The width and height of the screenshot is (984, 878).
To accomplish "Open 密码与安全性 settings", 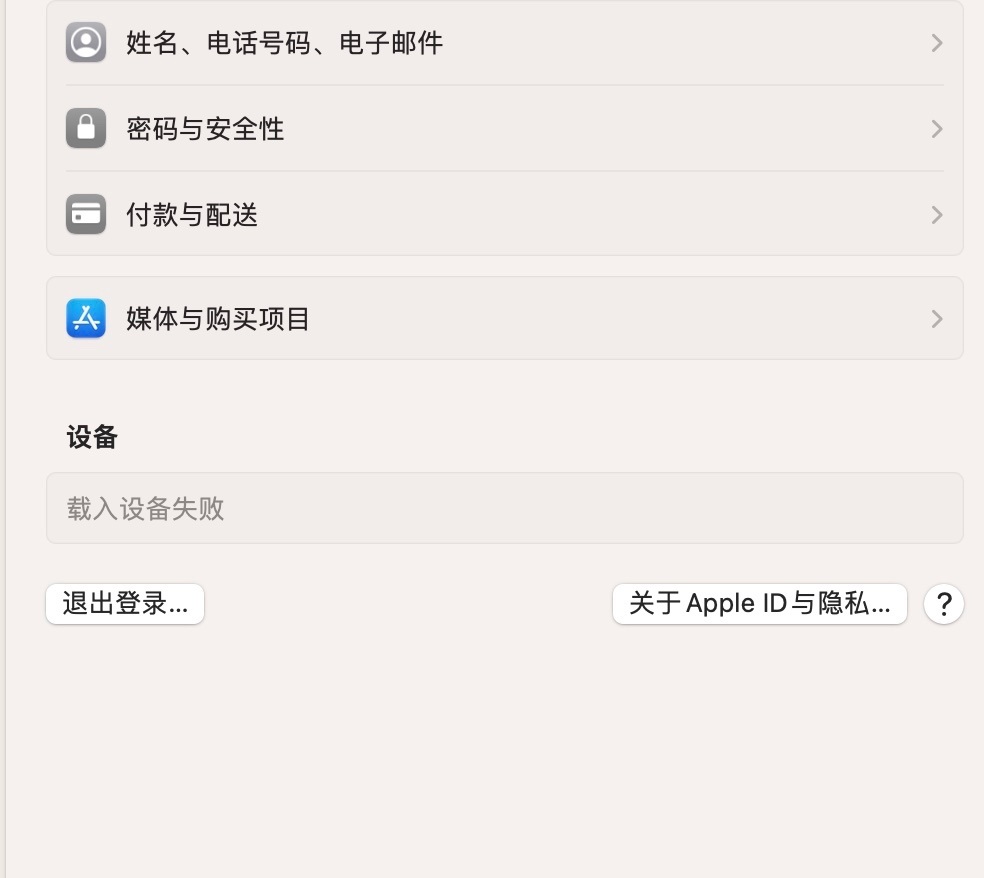I will pyautogui.click(x=504, y=129).
